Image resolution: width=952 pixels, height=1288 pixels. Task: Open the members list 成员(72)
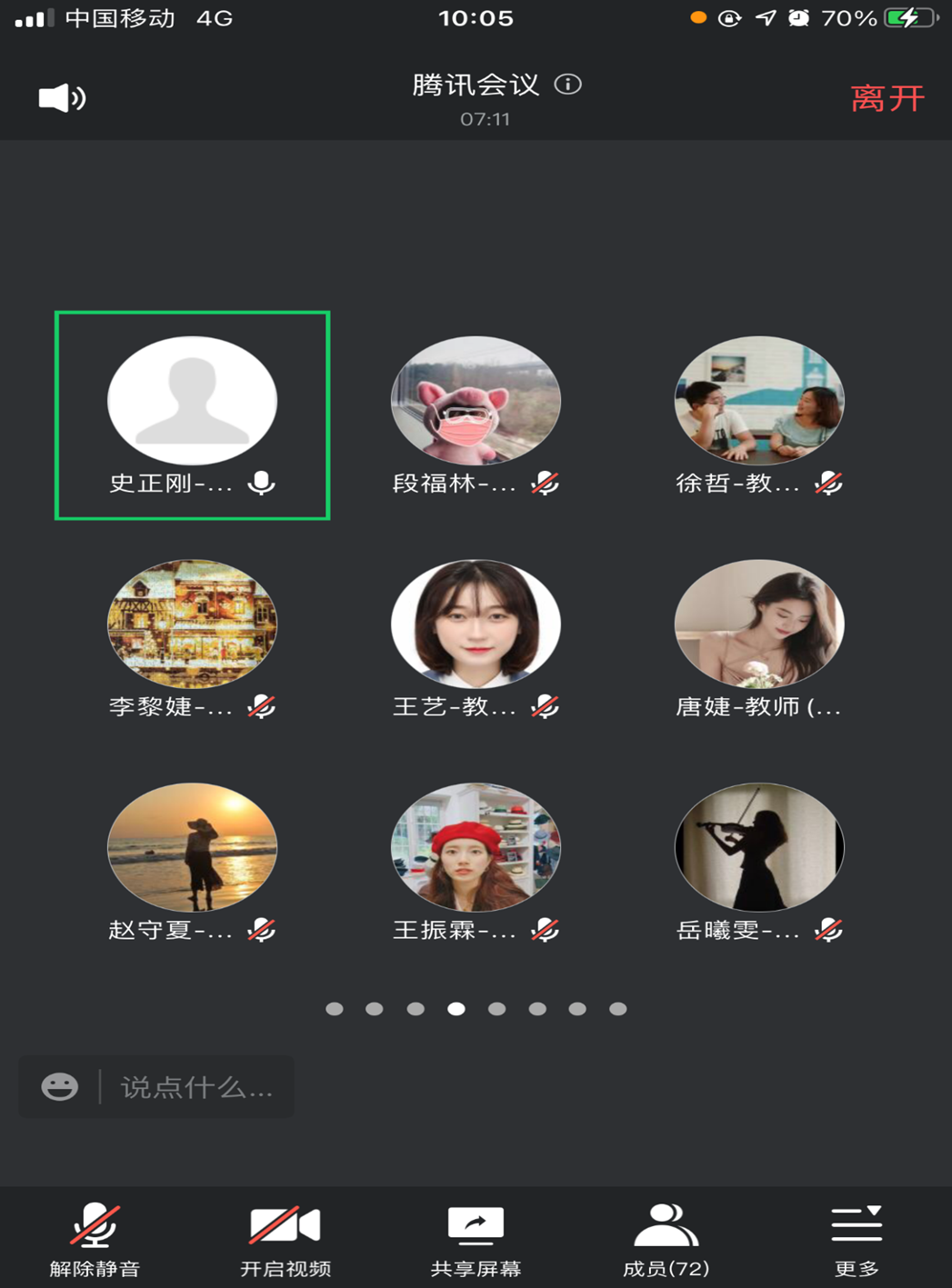666,1238
